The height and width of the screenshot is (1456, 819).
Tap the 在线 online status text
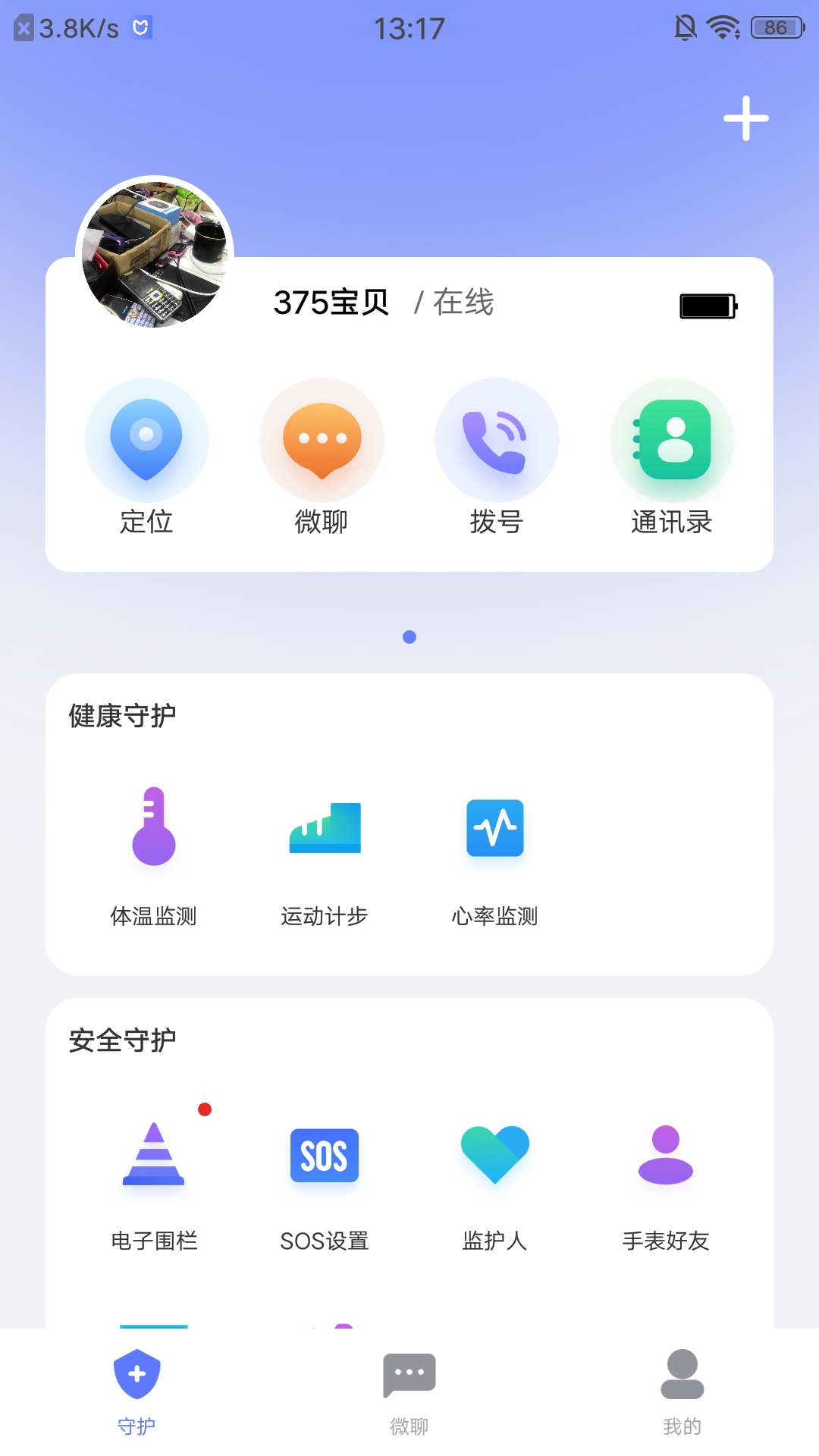(463, 302)
